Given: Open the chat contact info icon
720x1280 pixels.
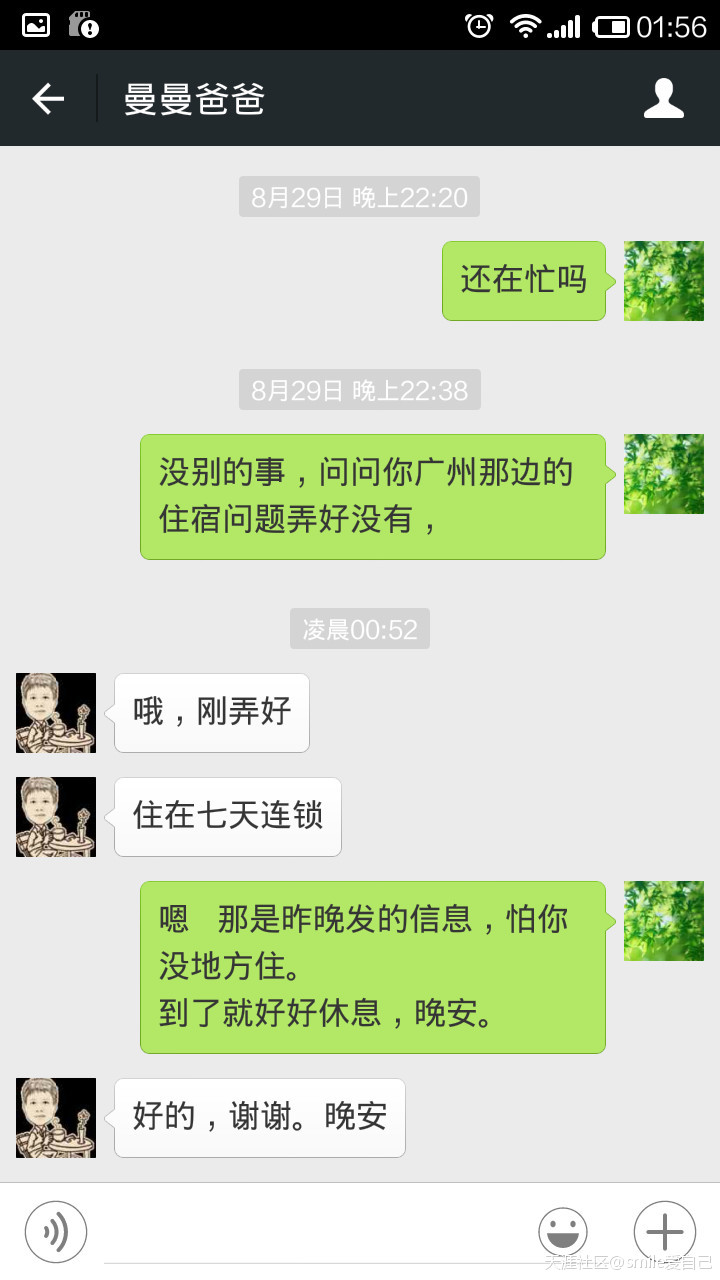Looking at the screenshot, I should pos(663,99).
